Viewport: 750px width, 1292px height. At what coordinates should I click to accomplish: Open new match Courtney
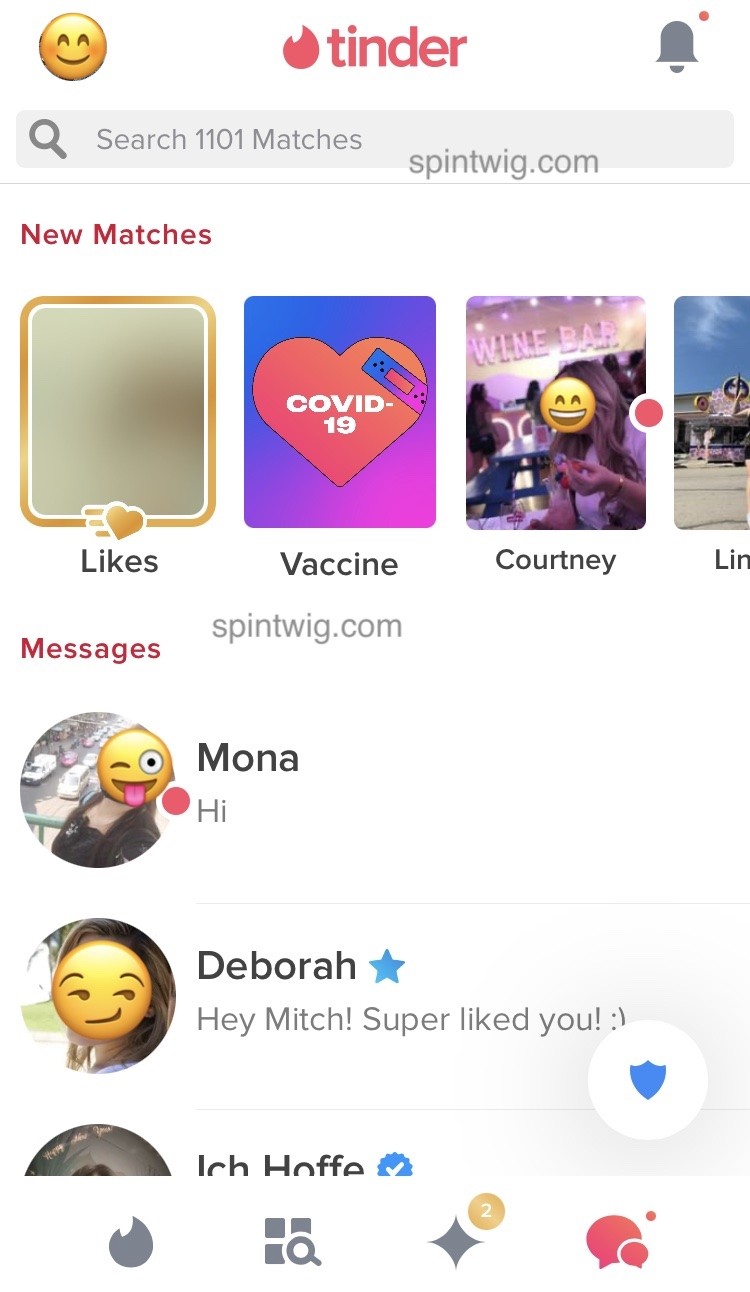click(x=556, y=411)
